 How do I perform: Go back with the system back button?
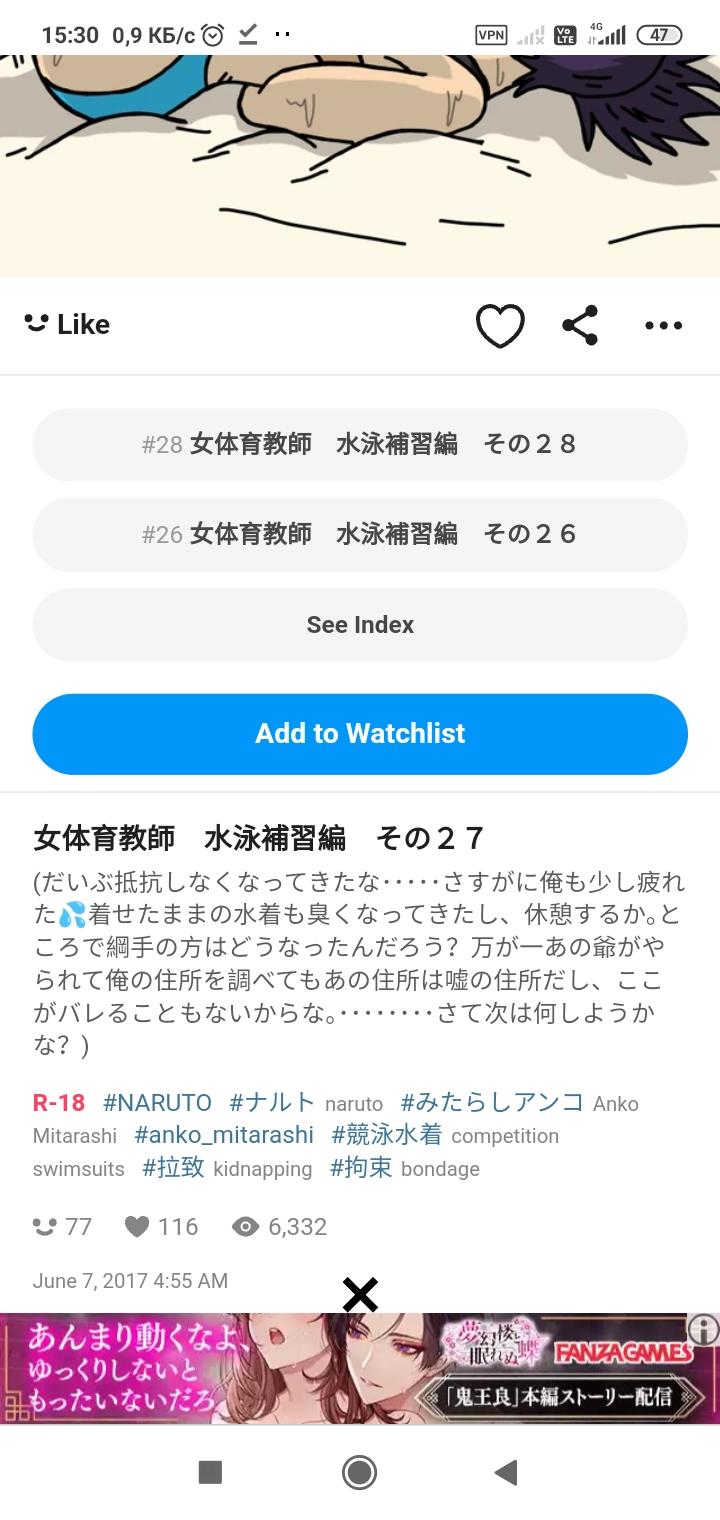507,1472
